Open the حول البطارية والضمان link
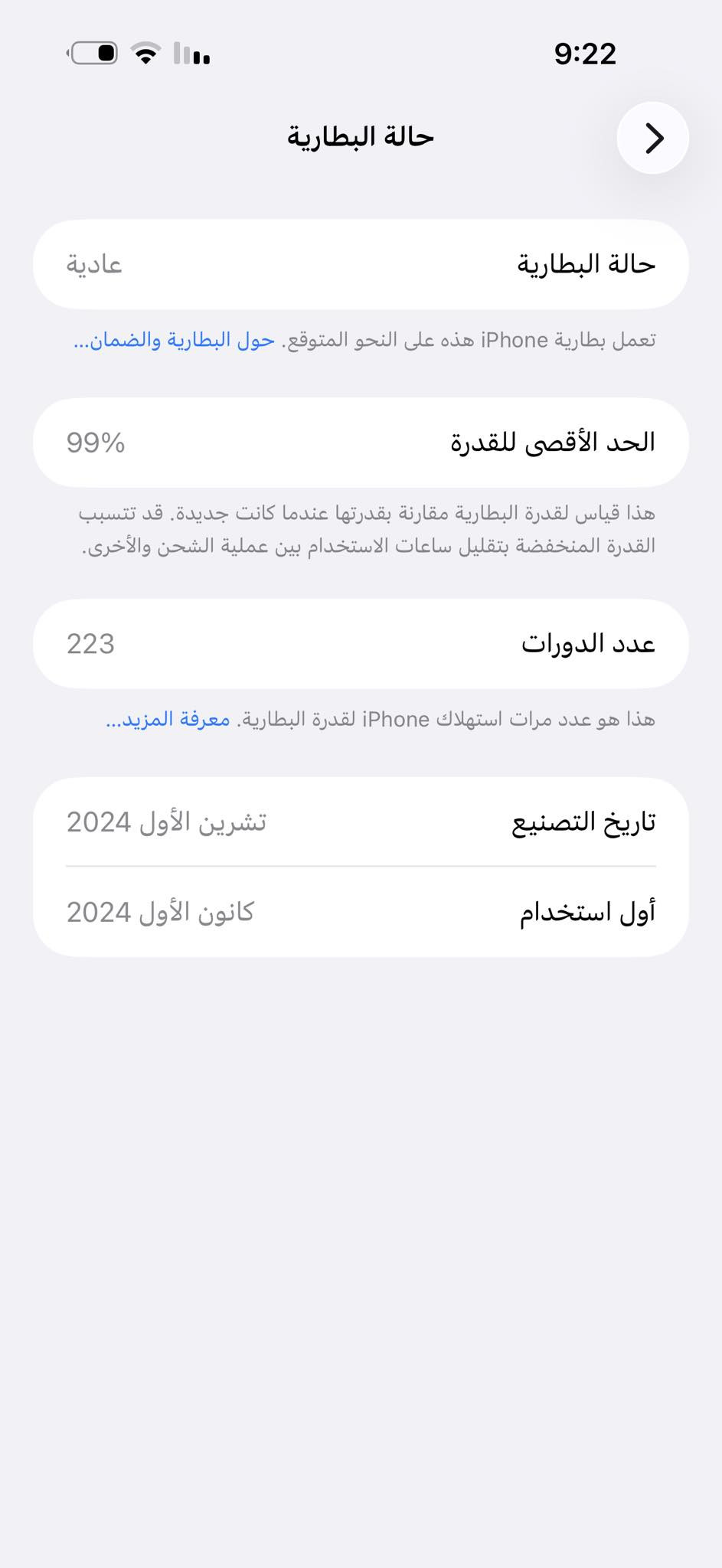722x1568 pixels. click(175, 341)
